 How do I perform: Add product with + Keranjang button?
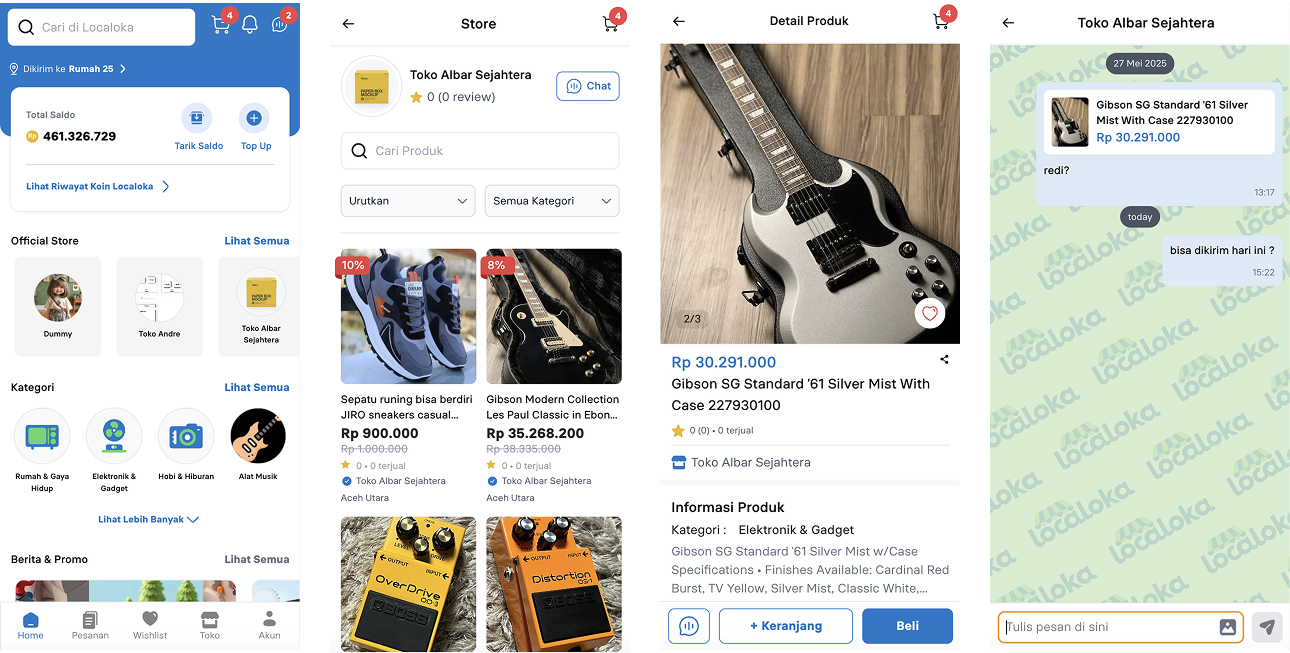(x=785, y=626)
